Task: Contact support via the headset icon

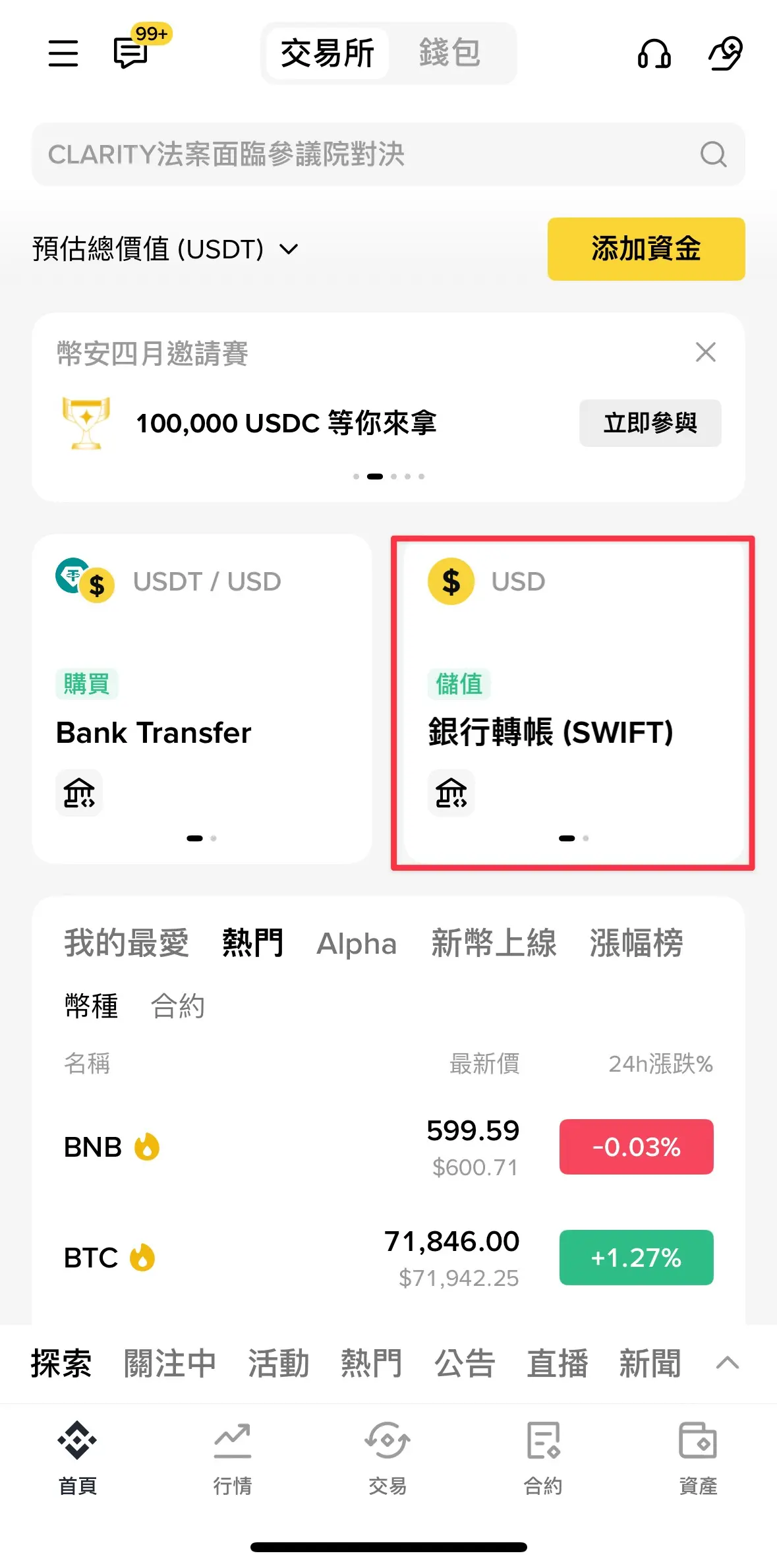Action: pos(654,53)
